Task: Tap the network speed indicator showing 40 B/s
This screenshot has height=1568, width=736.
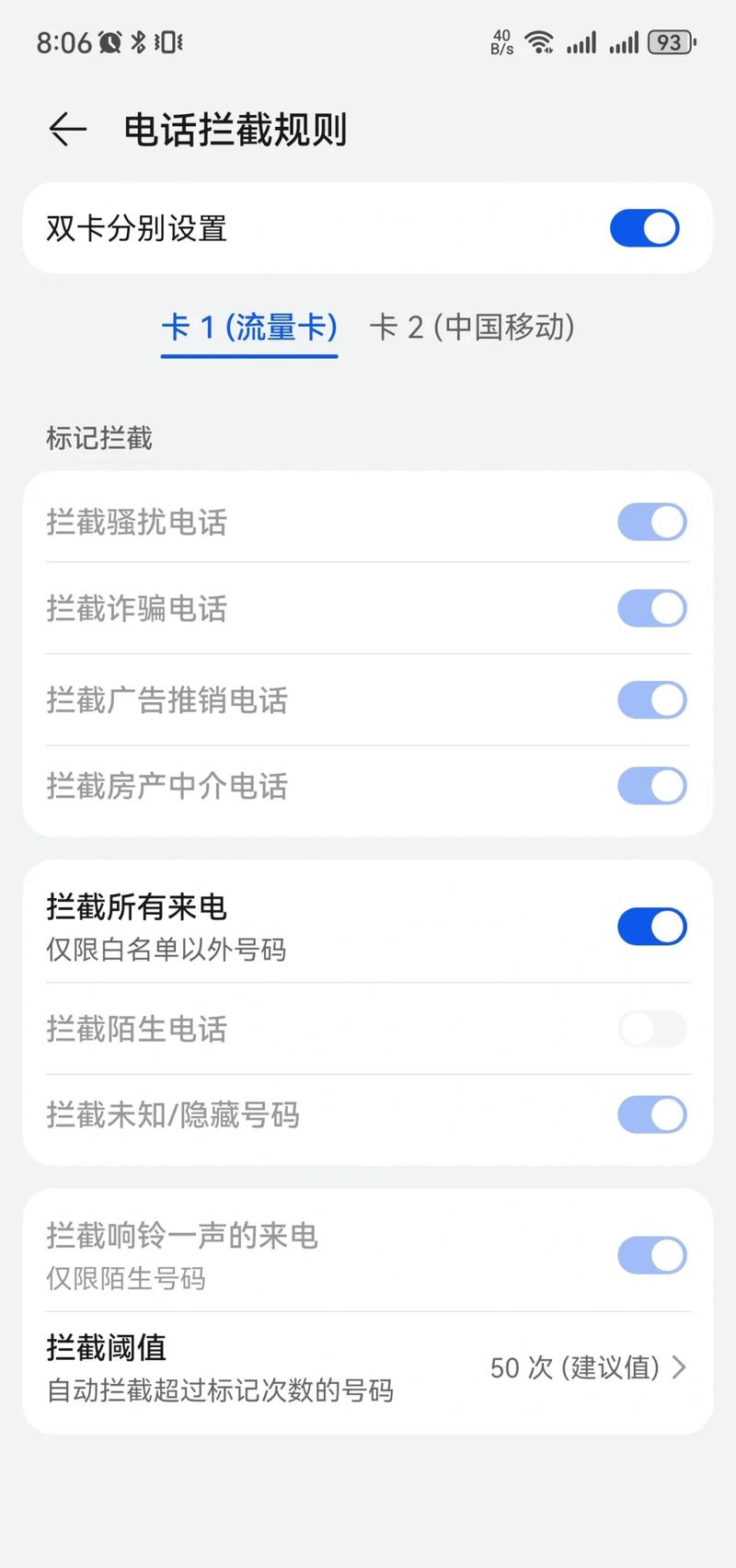Action: pyautogui.click(x=501, y=40)
